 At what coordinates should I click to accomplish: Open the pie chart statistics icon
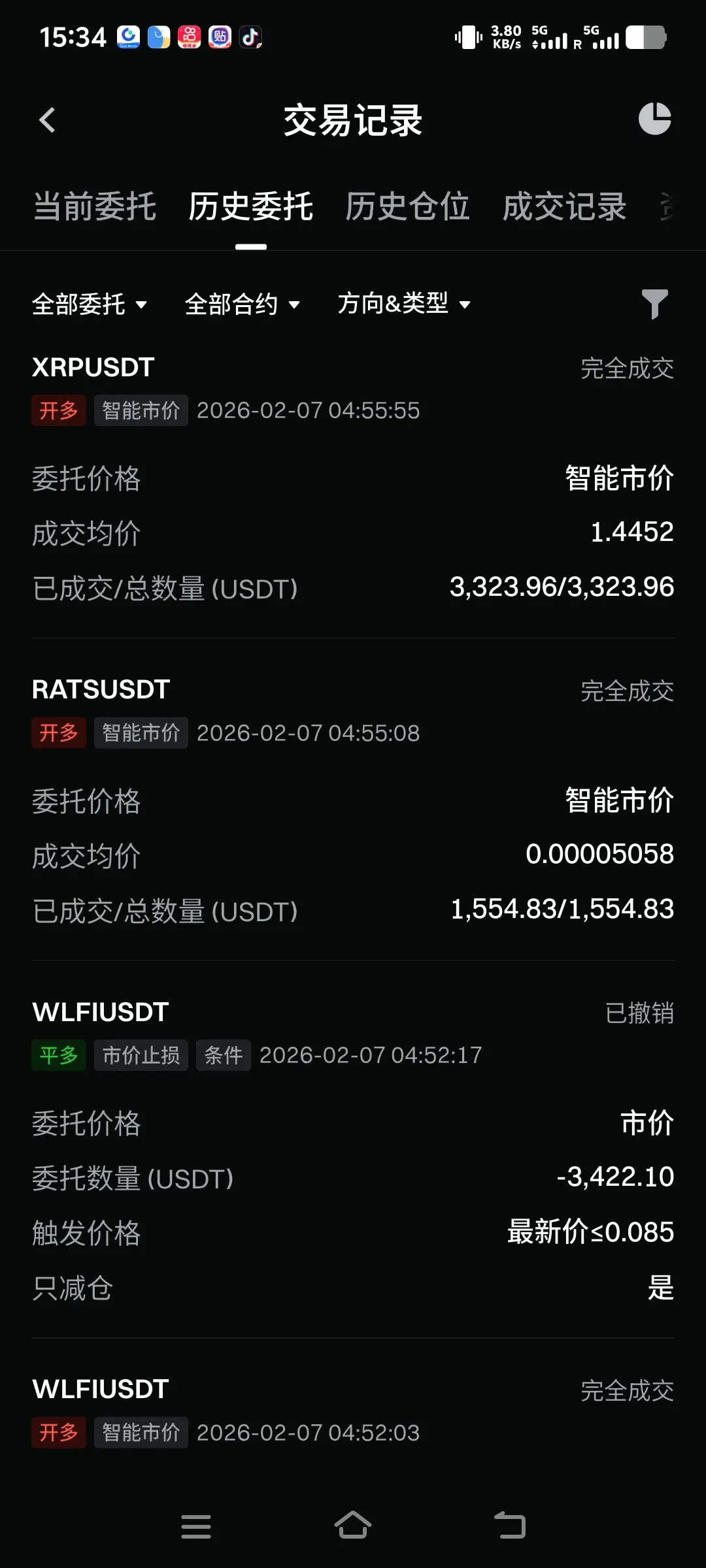pyautogui.click(x=654, y=119)
